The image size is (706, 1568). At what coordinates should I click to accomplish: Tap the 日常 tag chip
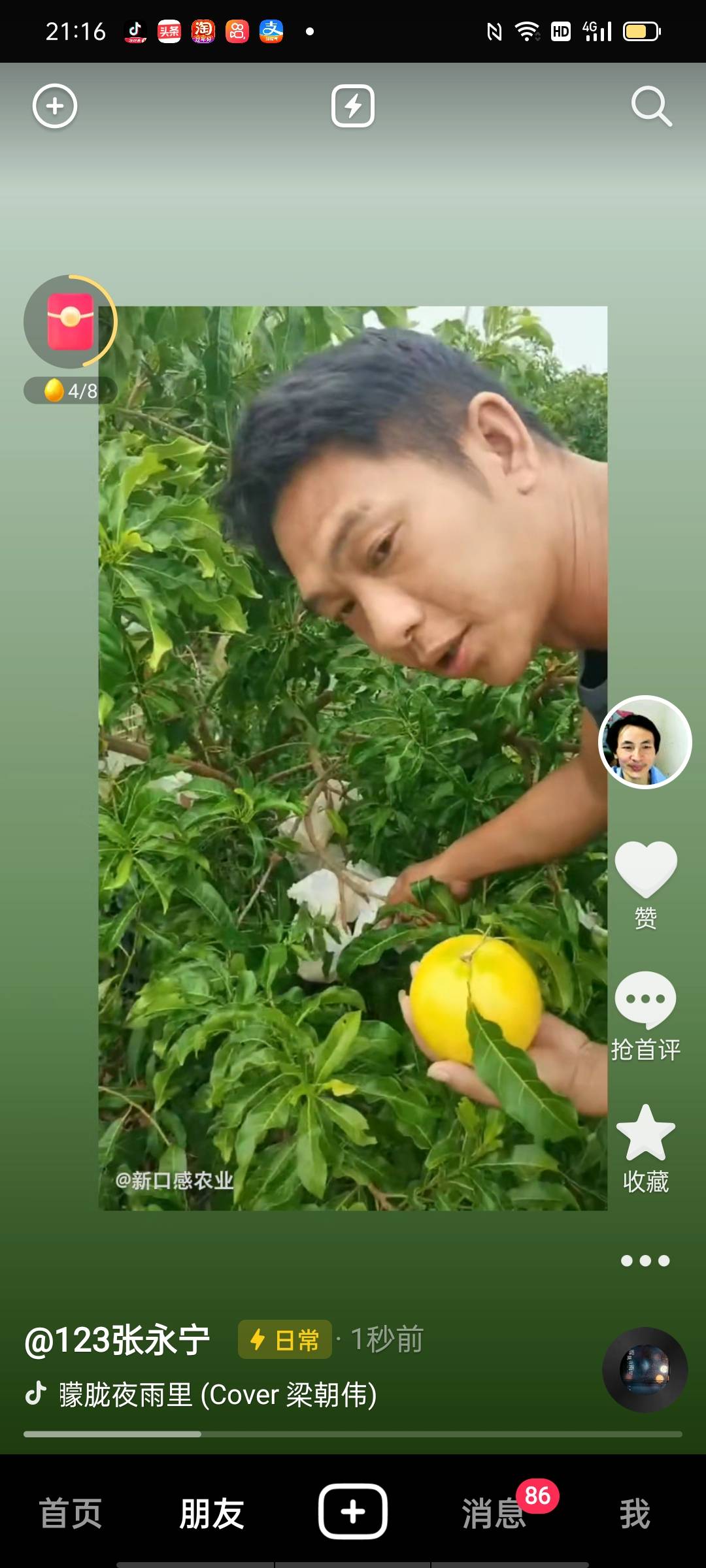point(285,1340)
